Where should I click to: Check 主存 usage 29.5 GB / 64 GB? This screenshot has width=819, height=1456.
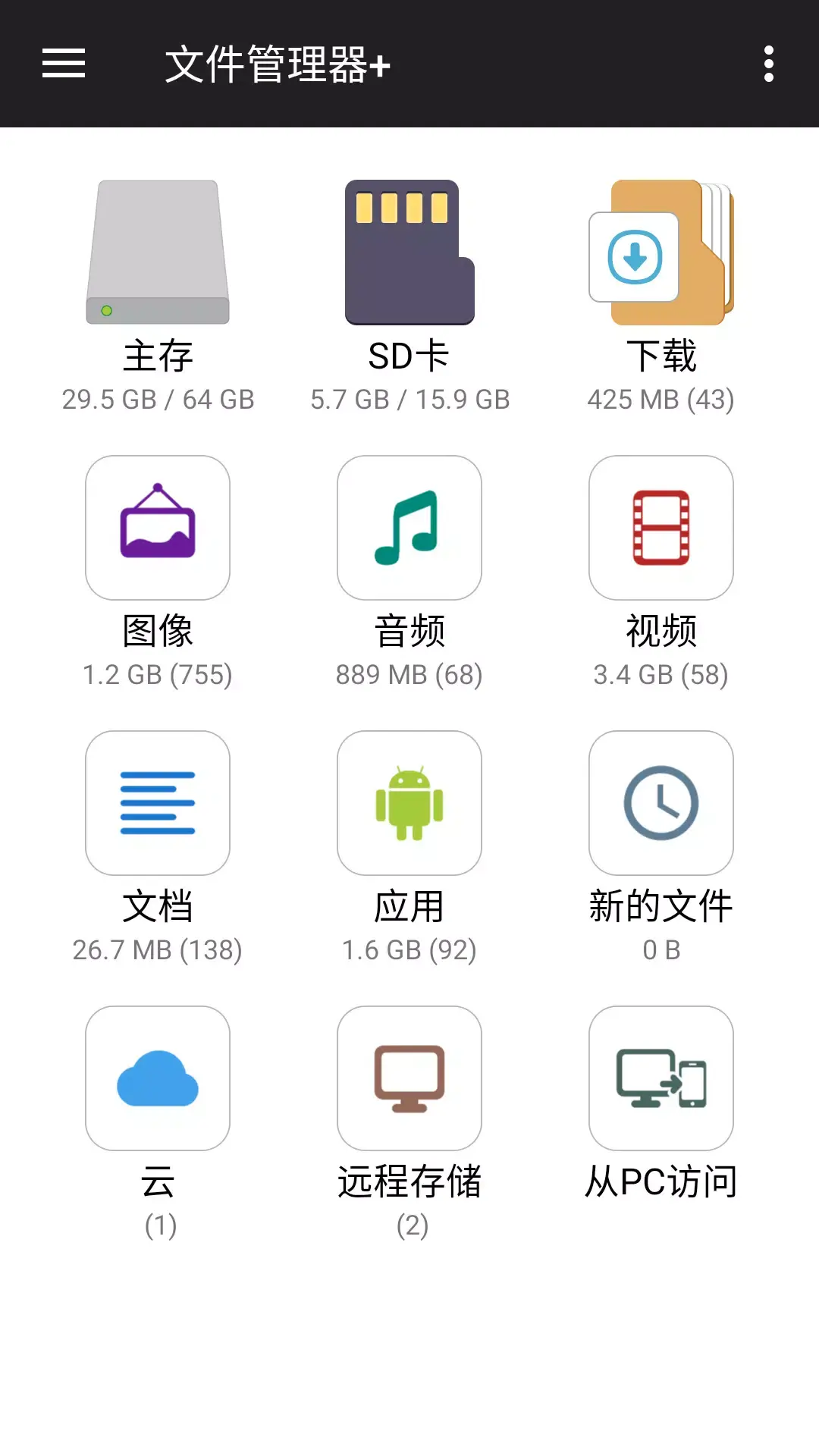tap(157, 400)
